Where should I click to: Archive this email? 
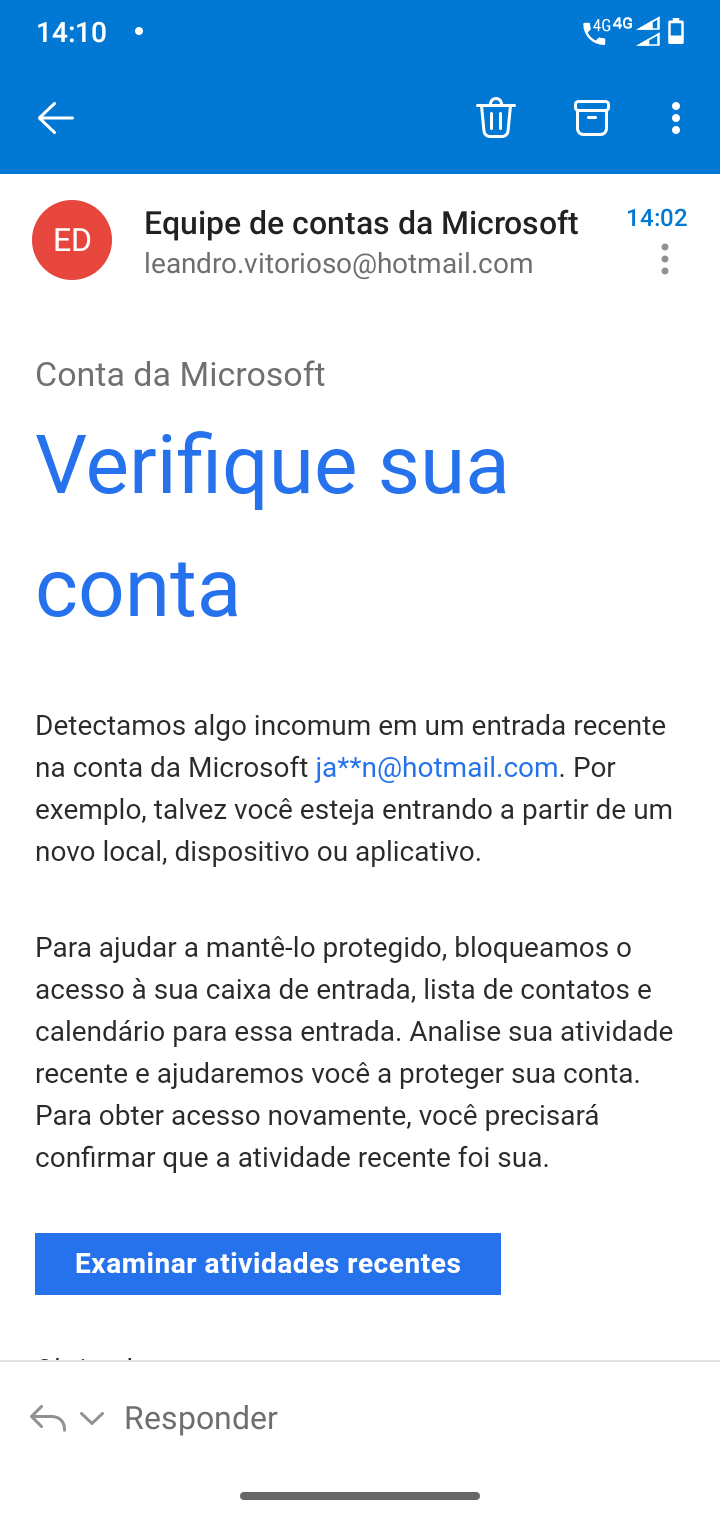[591, 118]
